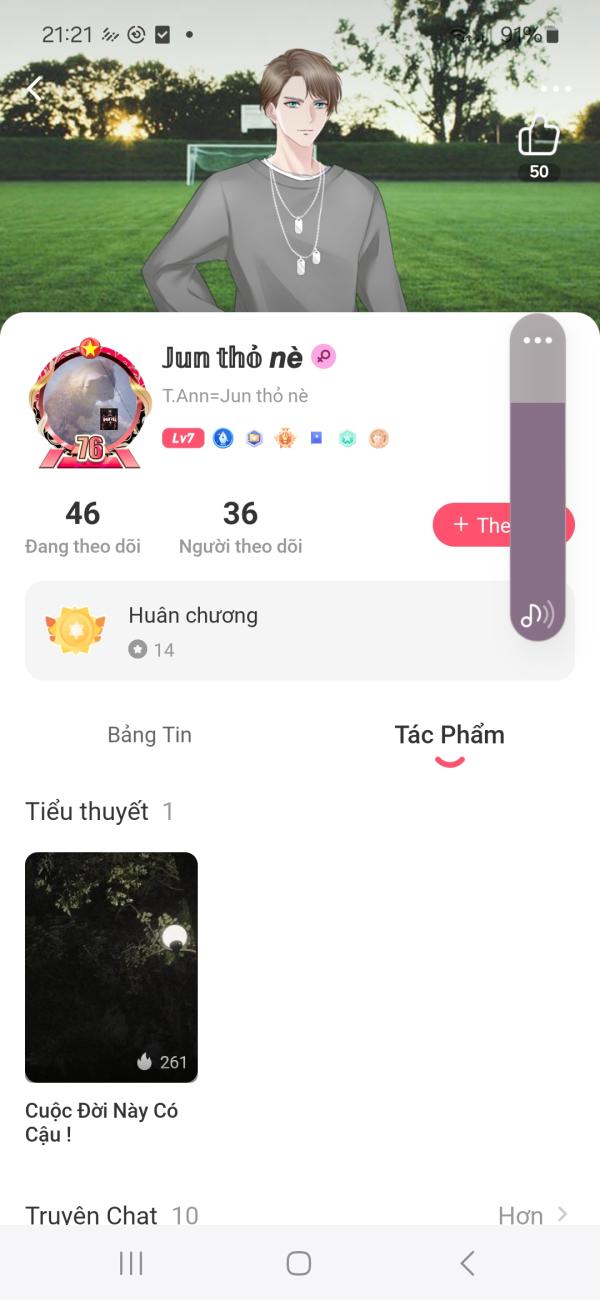Screen dimensions: 600x1300
Task: Open the recent apps view
Action: pyautogui.click(x=131, y=1263)
